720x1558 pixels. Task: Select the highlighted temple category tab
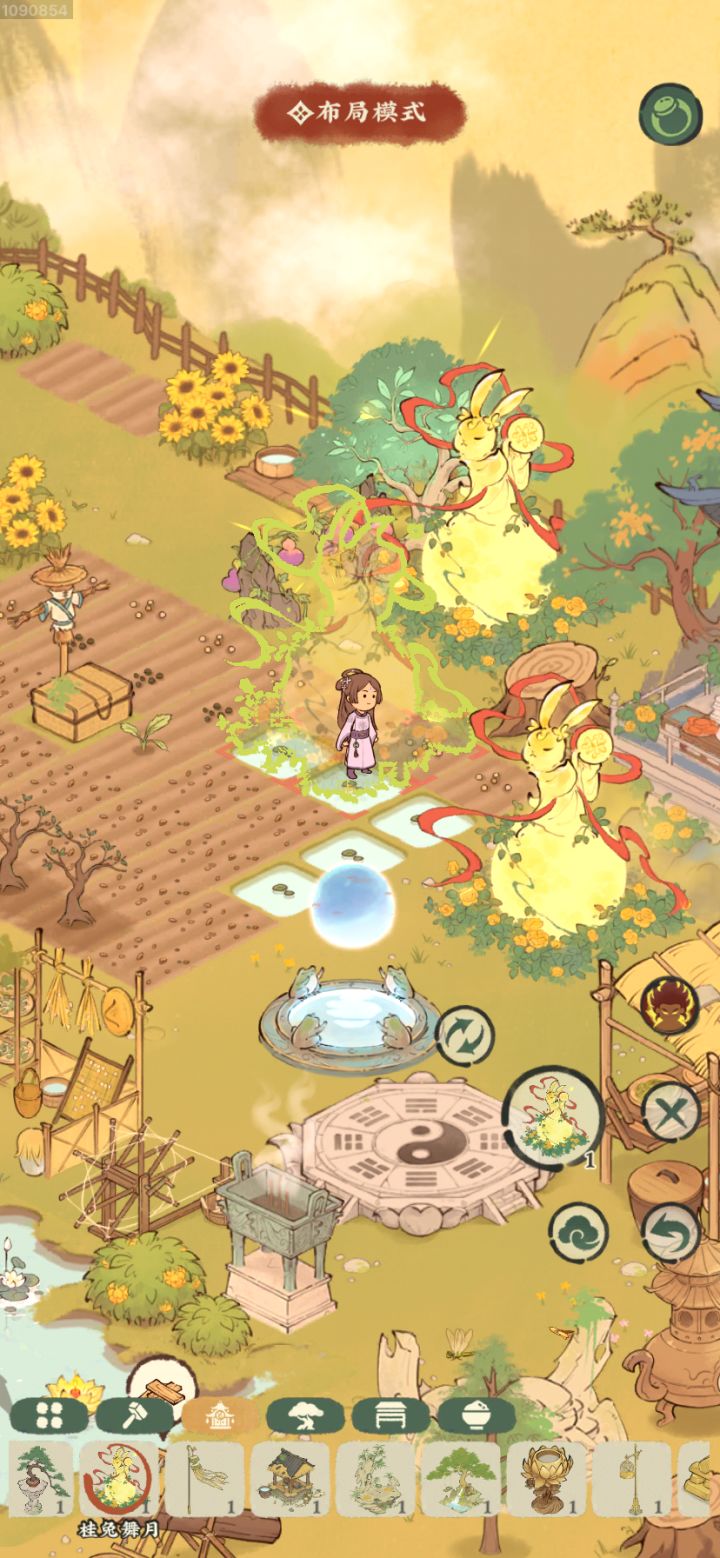(219, 1415)
